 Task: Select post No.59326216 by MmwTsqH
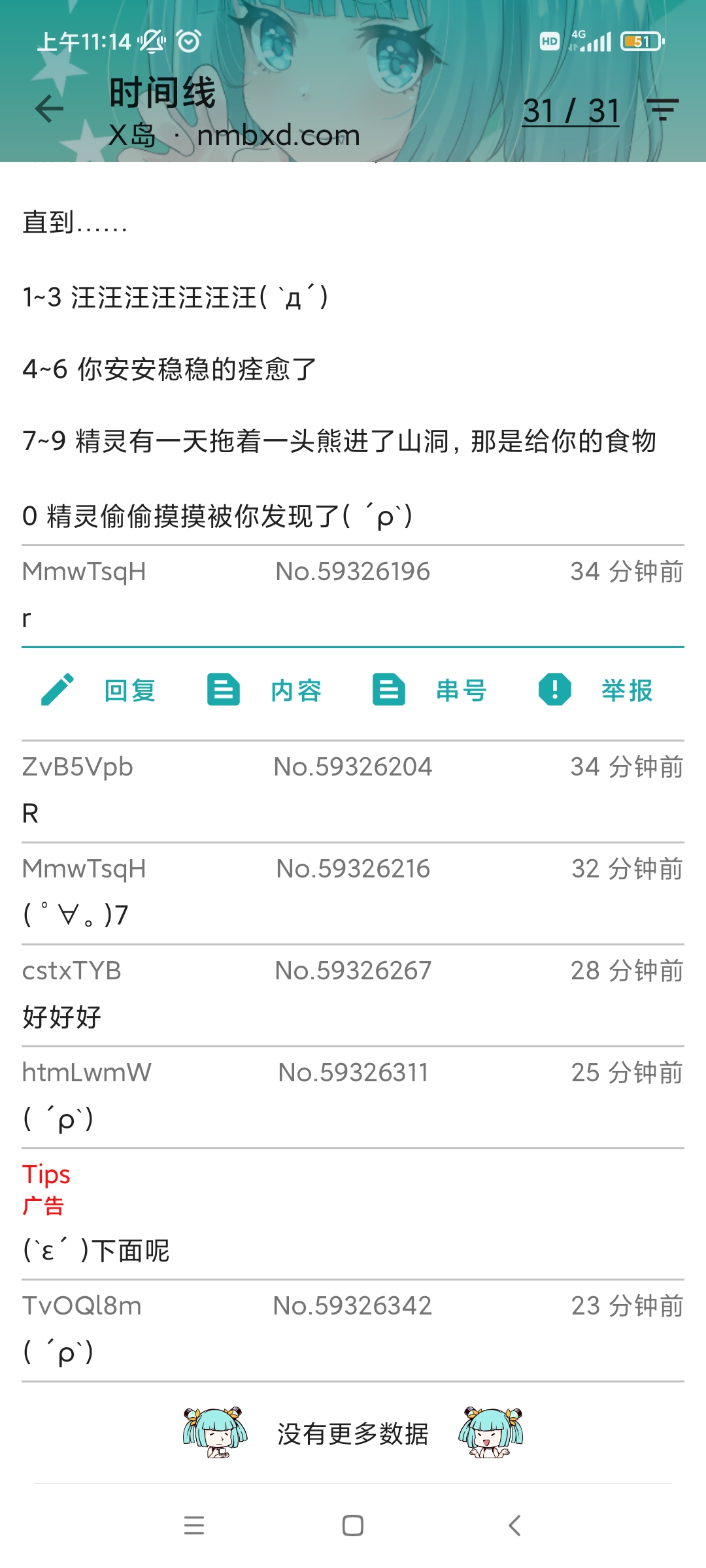coord(353,892)
